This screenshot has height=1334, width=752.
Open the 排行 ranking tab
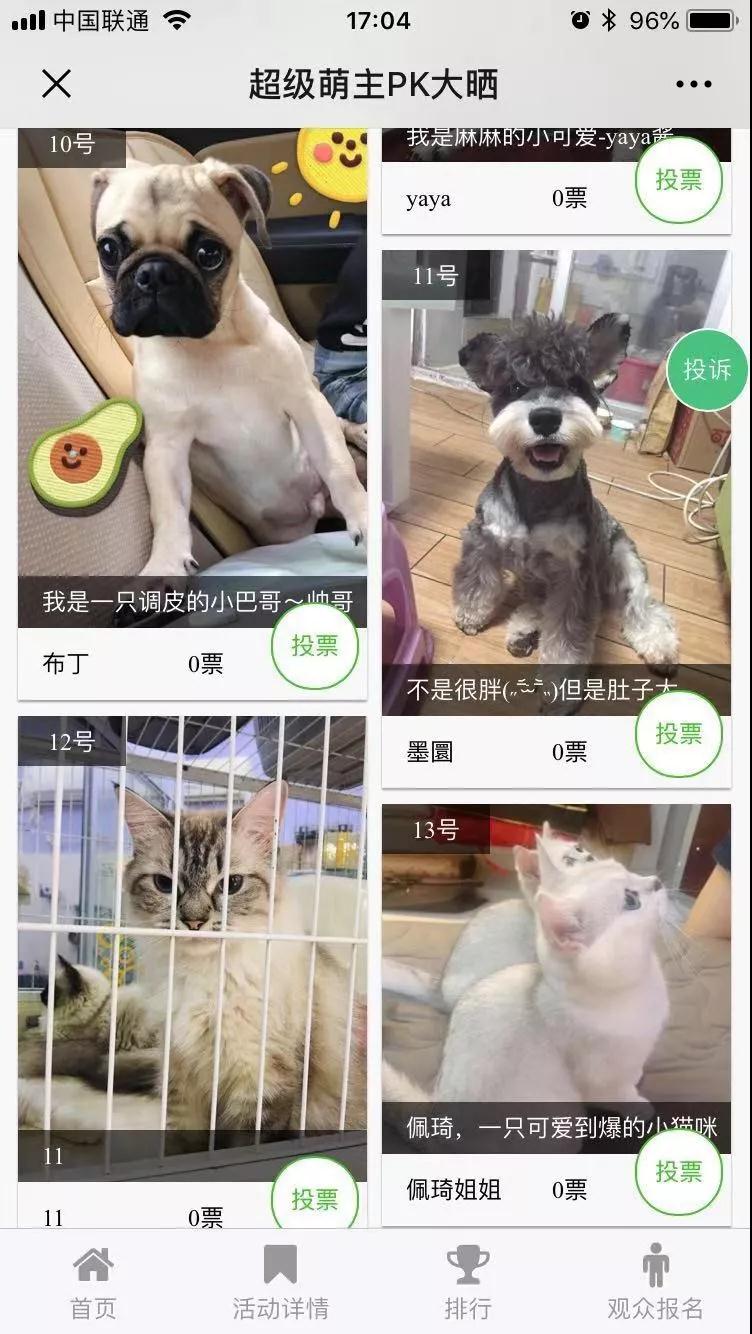(468, 1283)
